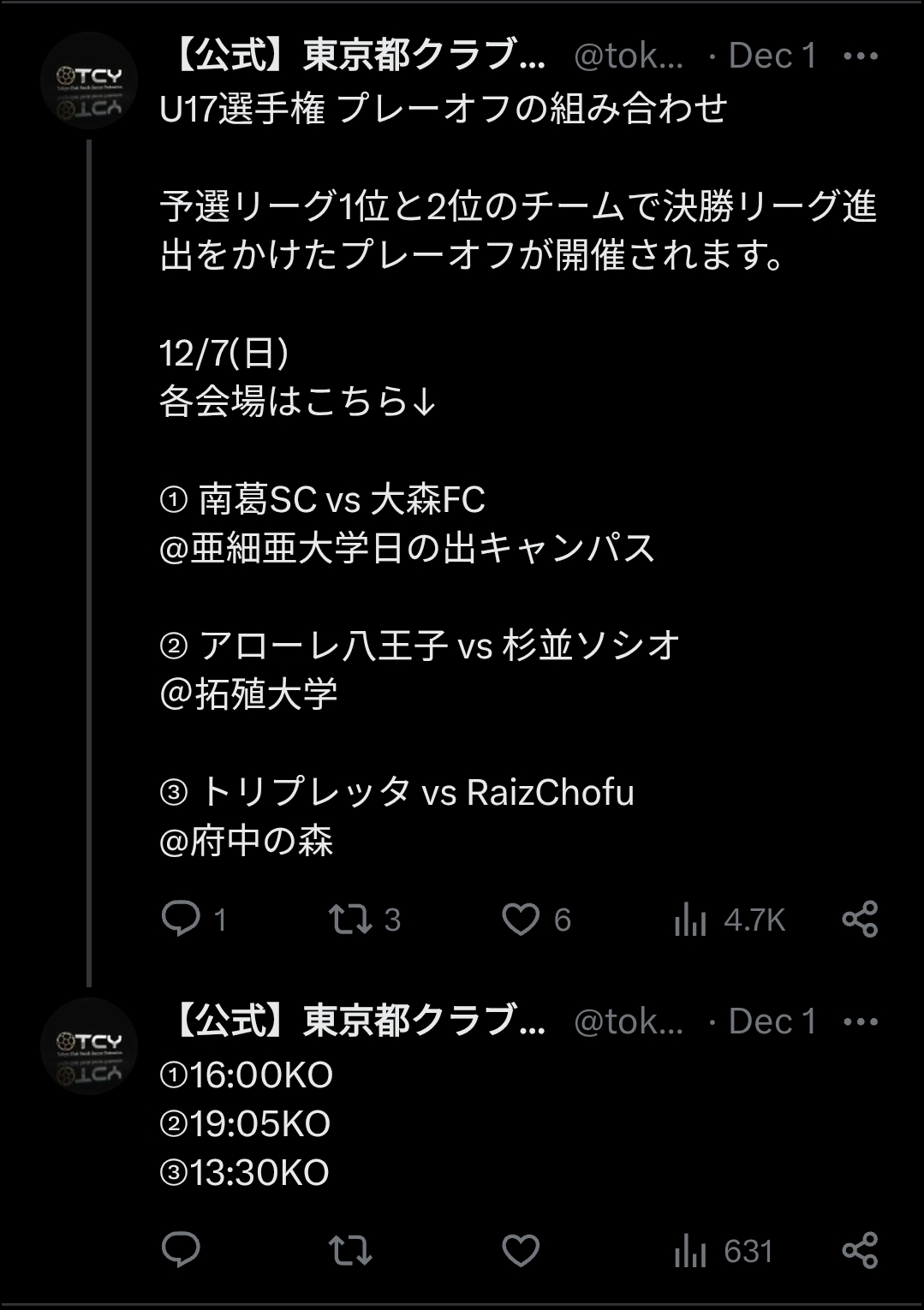
Task: Open profile avatar on the 16:00KO tweet
Action: (89, 1046)
